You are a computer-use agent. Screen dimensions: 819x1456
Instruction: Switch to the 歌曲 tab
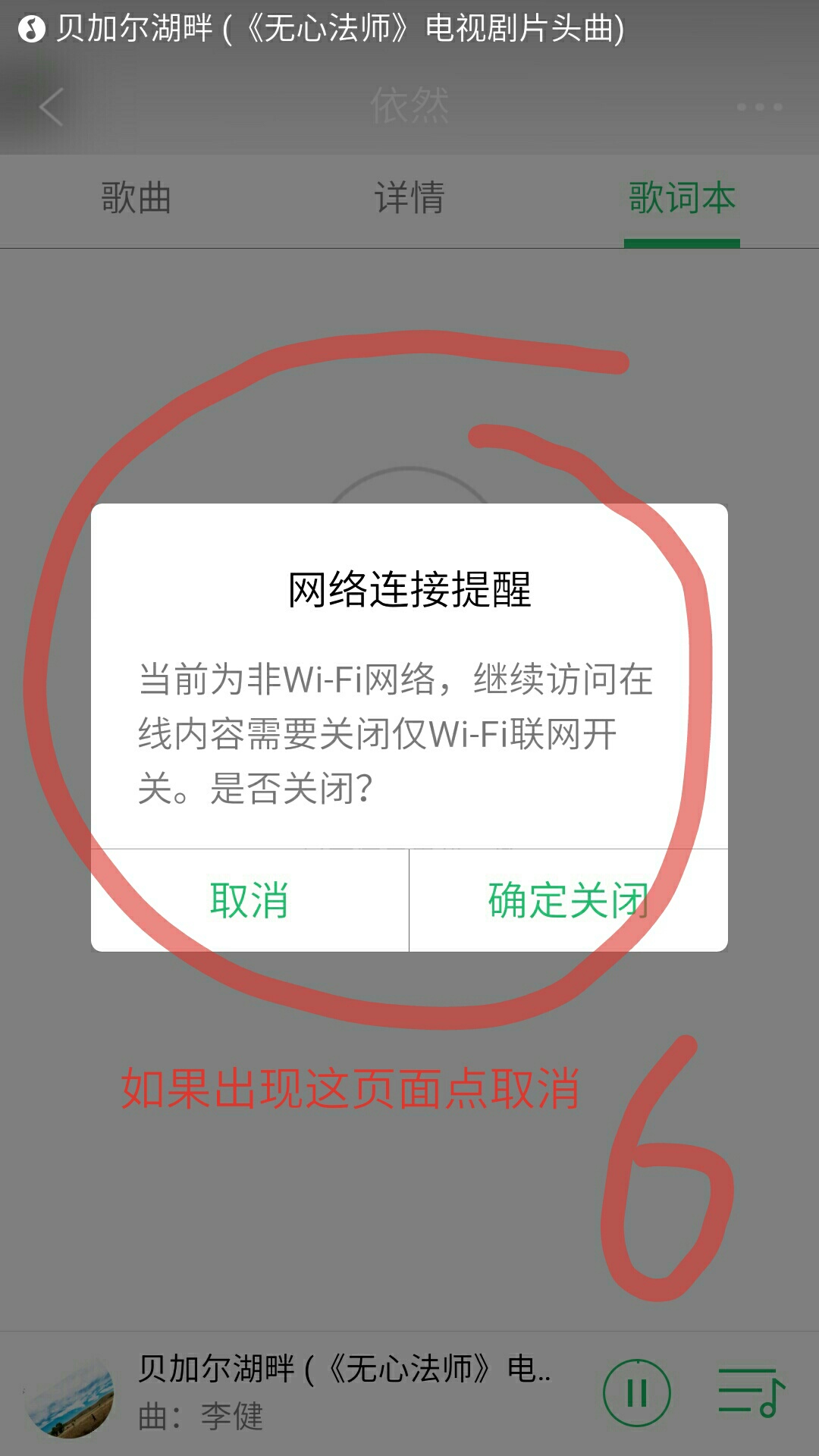click(136, 199)
